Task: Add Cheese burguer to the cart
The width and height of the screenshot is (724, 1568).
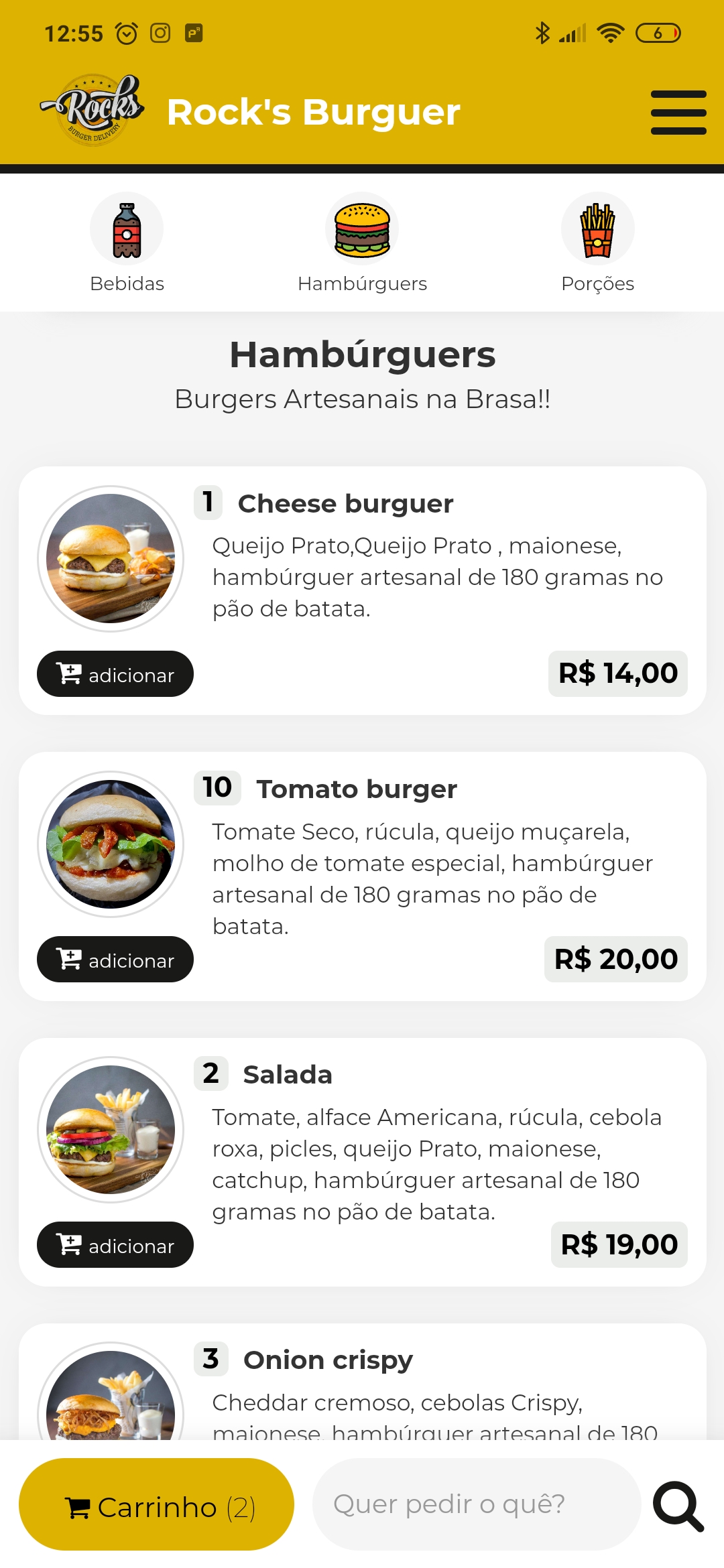Action: tap(115, 673)
